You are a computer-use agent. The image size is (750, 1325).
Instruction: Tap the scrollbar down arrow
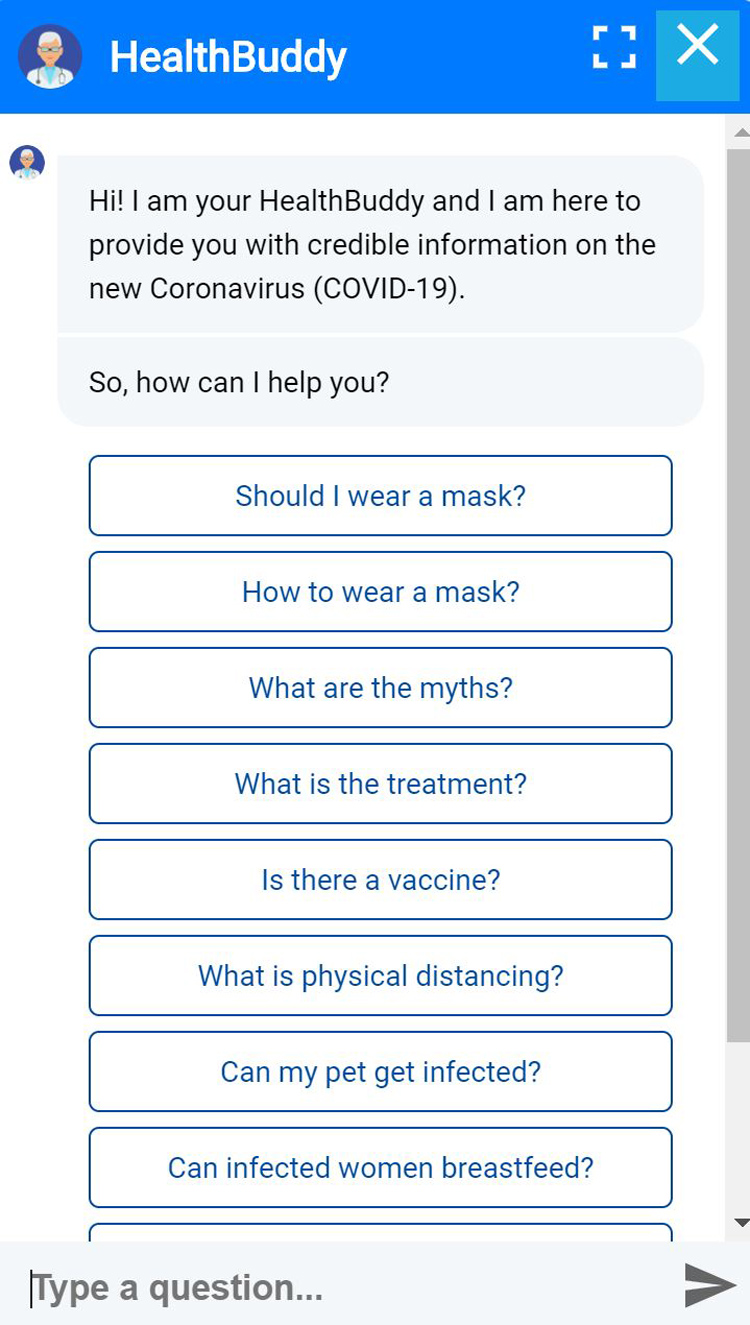pyautogui.click(x=741, y=1222)
